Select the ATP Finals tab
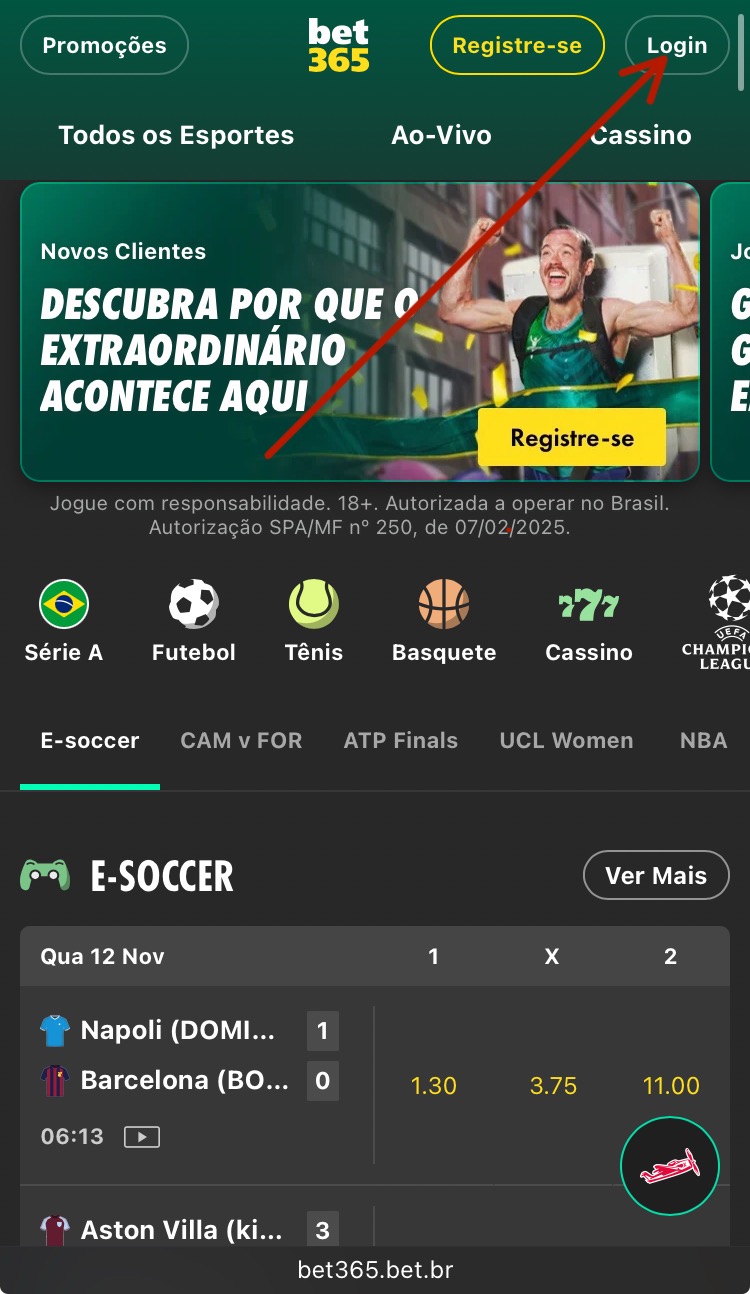The width and height of the screenshot is (750, 1294). pos(401,741)
